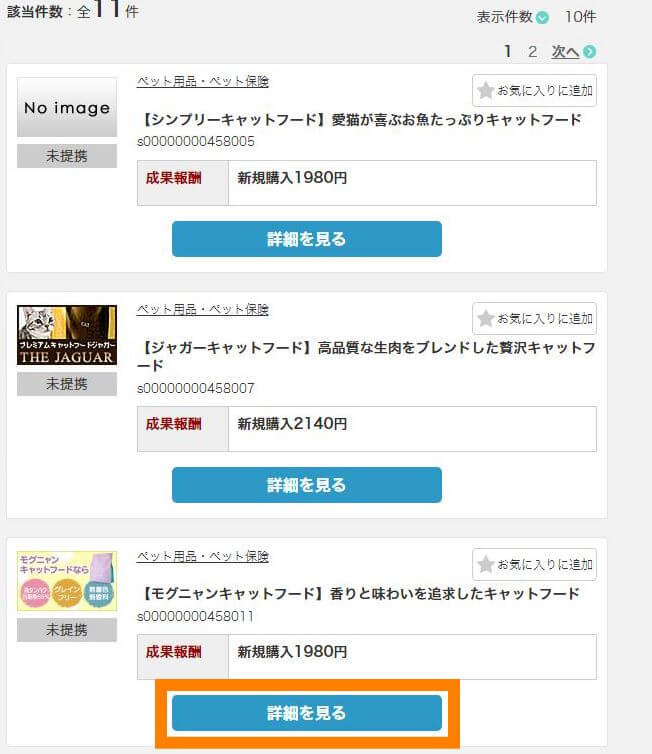Open category link above シンプリーキャットフード

click(x=202, y=81)
